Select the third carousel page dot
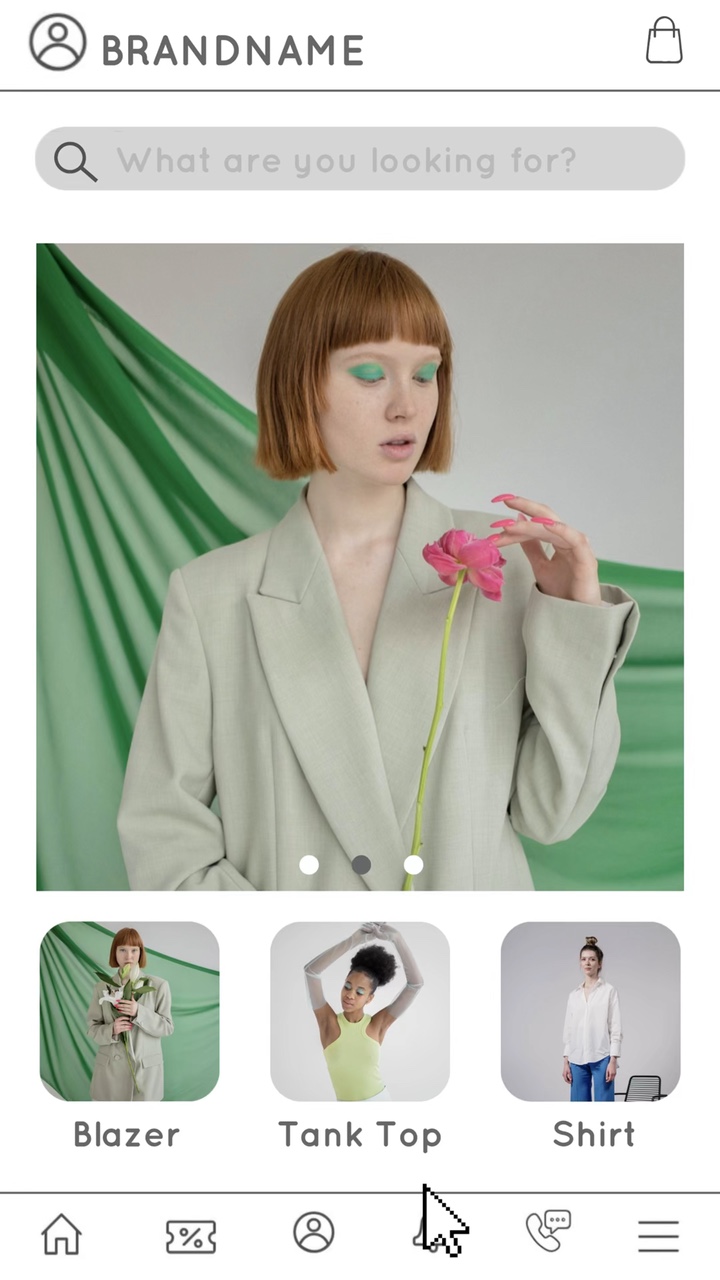Screen dimensions: 720x1280 pos(413,865)
